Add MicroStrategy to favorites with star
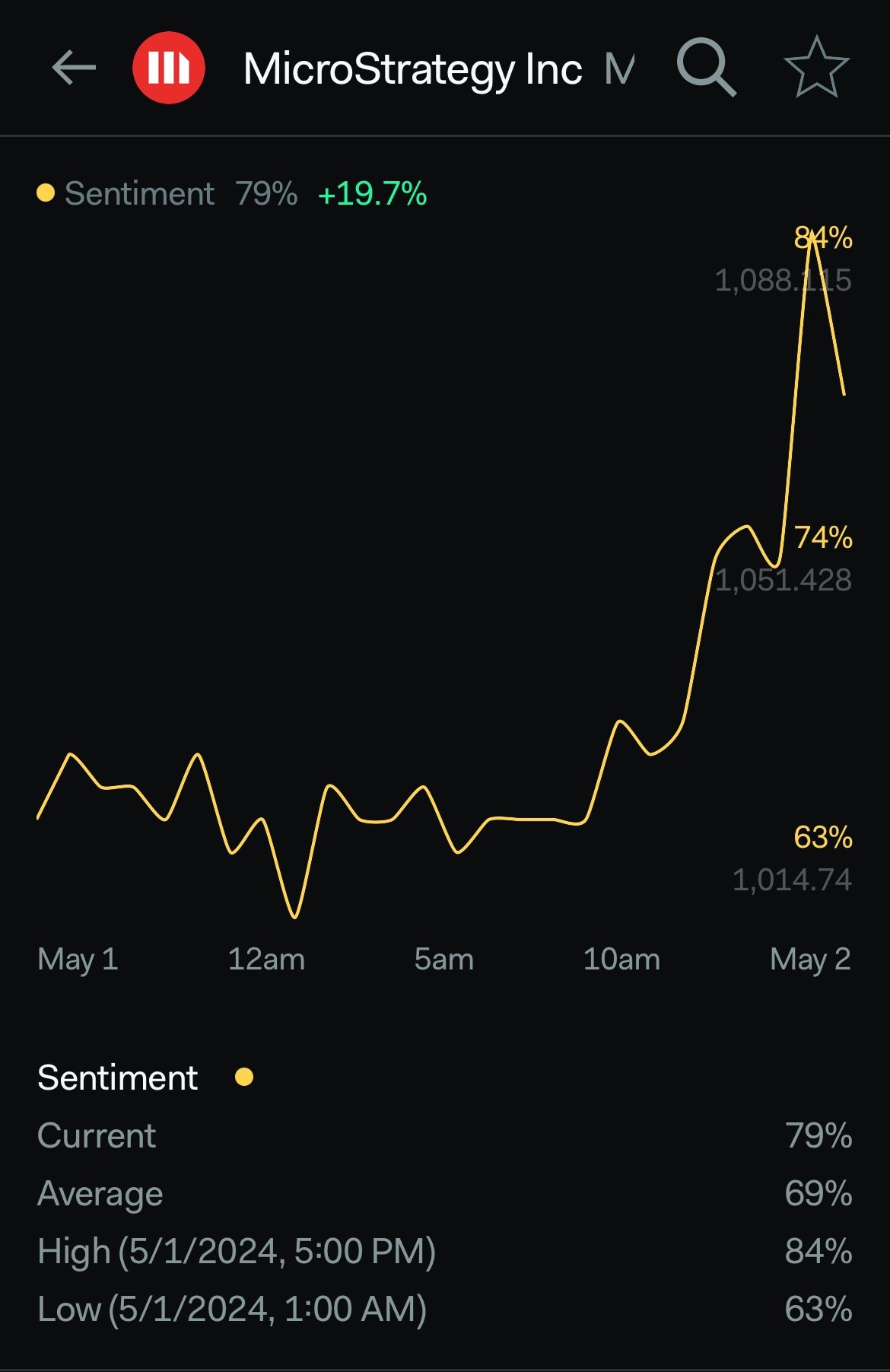 point(816,68)
